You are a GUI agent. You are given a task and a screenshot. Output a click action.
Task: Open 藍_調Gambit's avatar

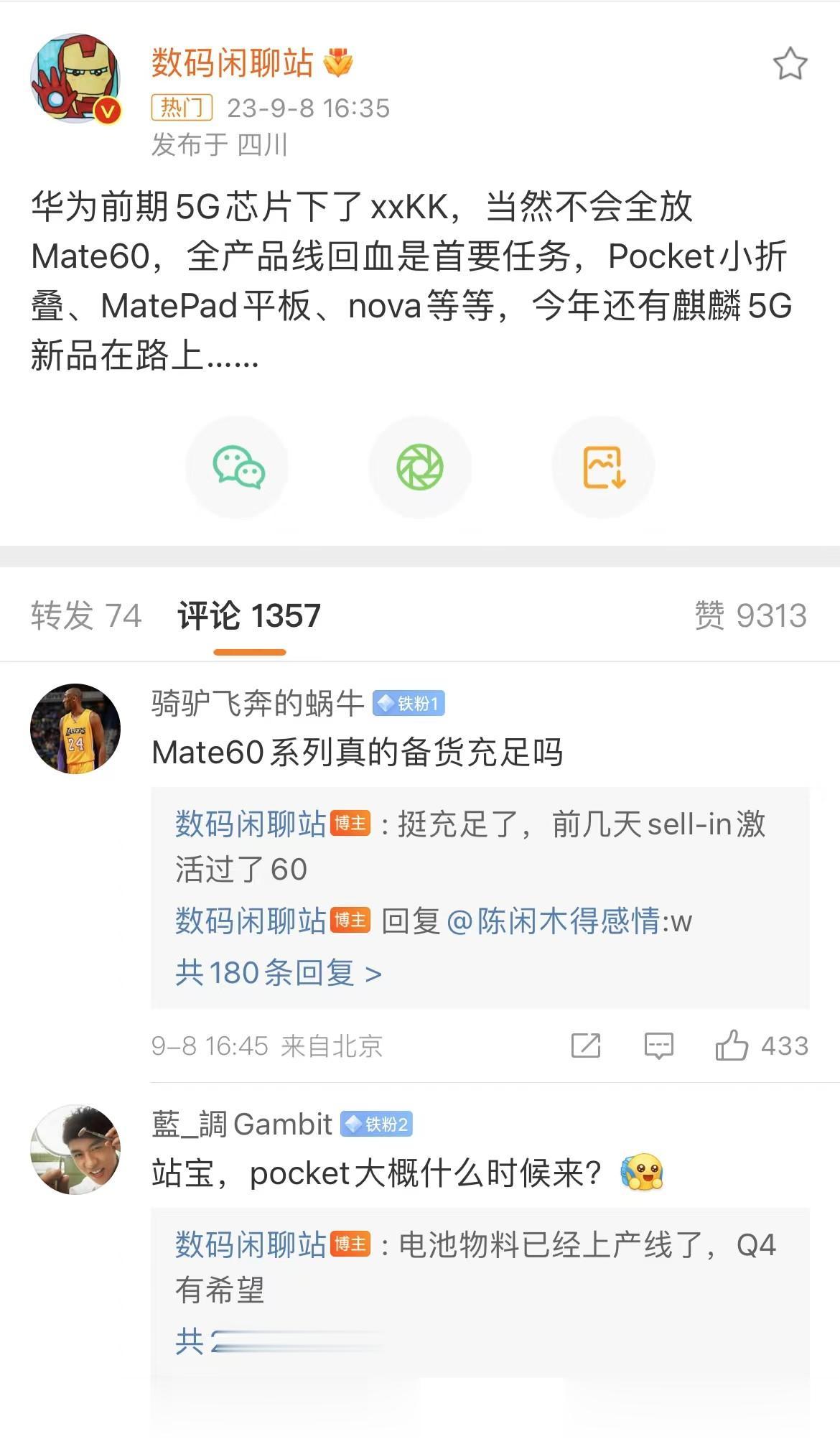coord(75,1150)
